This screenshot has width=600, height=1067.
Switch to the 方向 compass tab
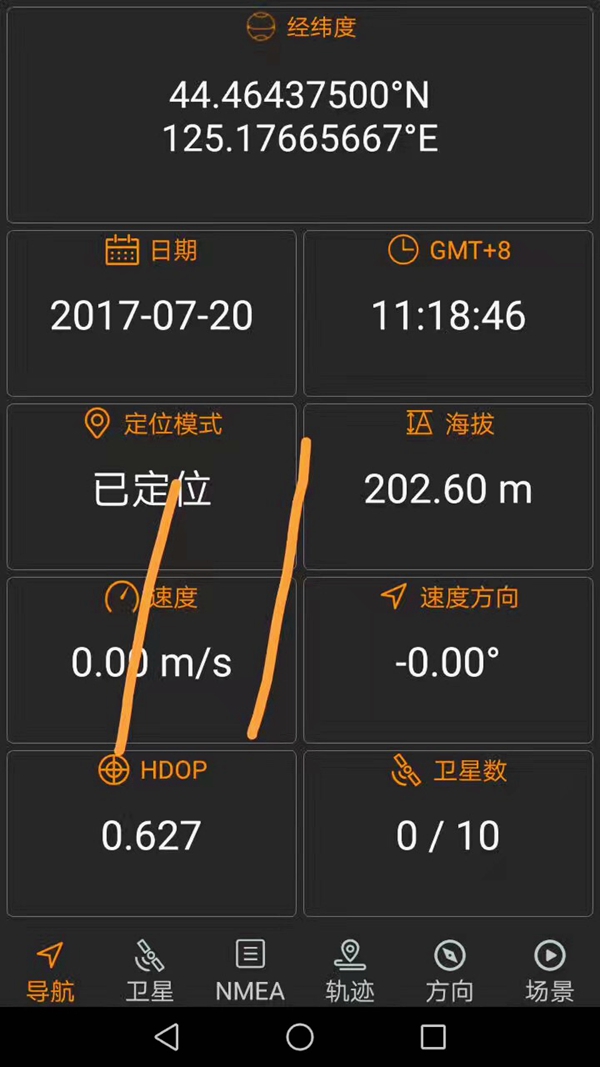tap(450, 971)
